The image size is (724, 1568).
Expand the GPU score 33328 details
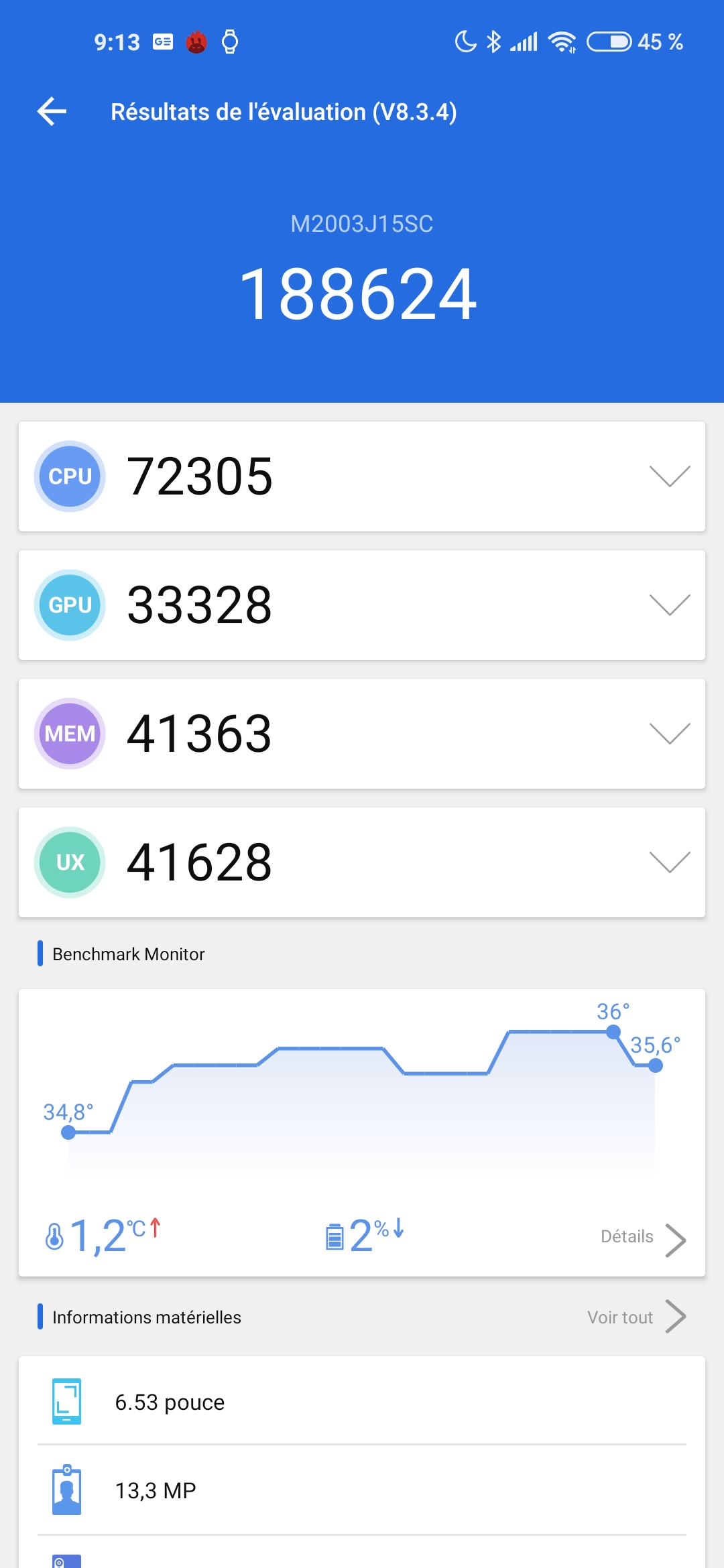tap(362, 605)
